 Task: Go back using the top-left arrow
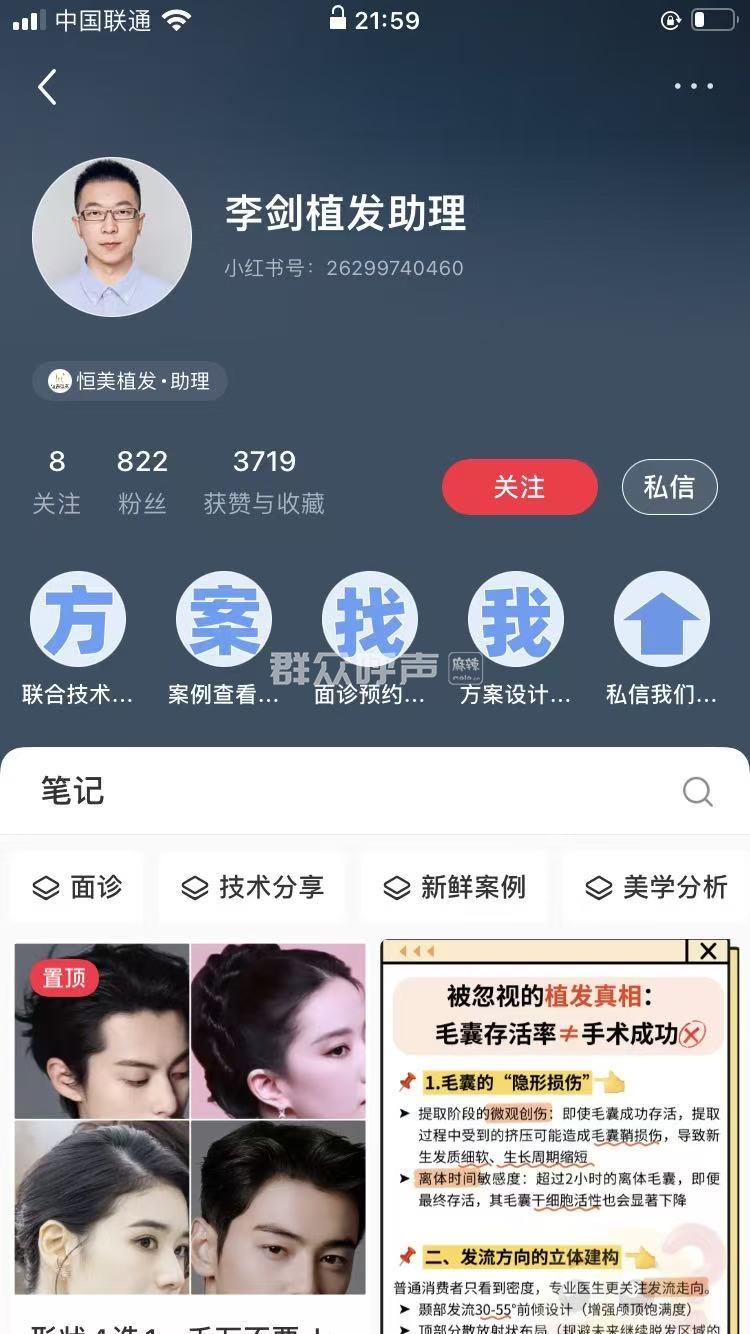[x=47, y=87]
